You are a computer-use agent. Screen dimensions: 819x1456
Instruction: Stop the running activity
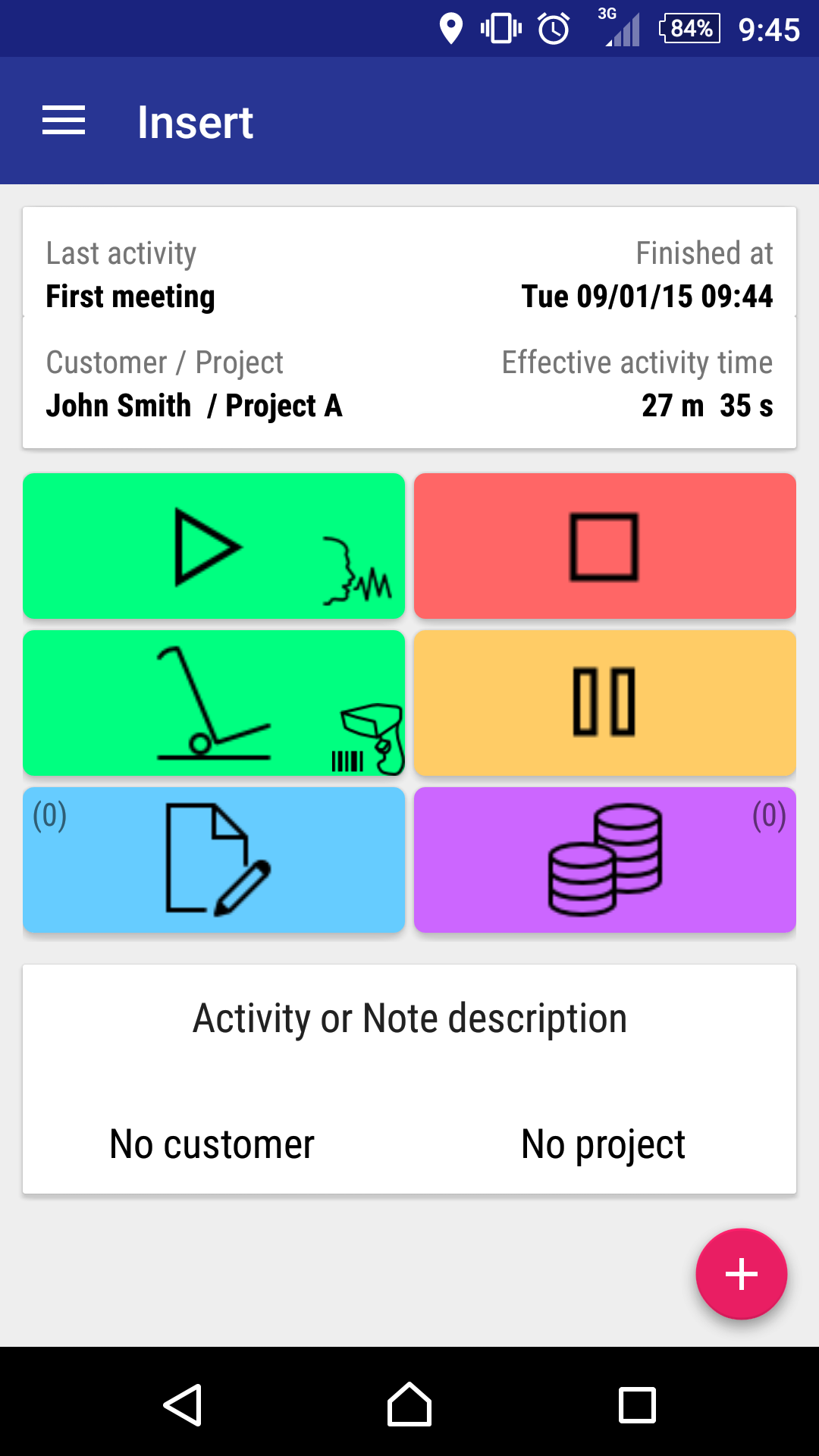click(604, 545)
